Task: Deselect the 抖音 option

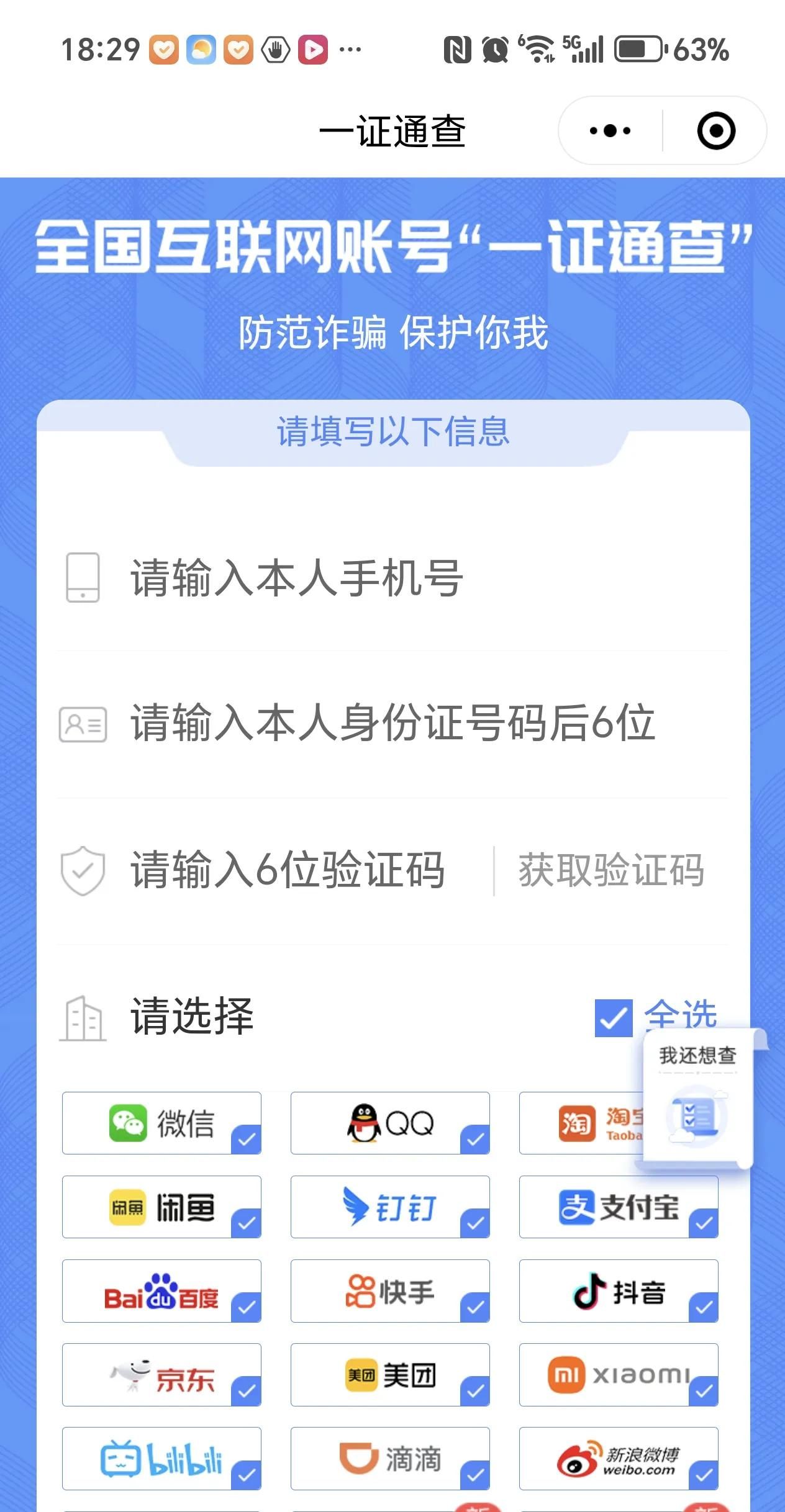Action: tap(619, 1291)
